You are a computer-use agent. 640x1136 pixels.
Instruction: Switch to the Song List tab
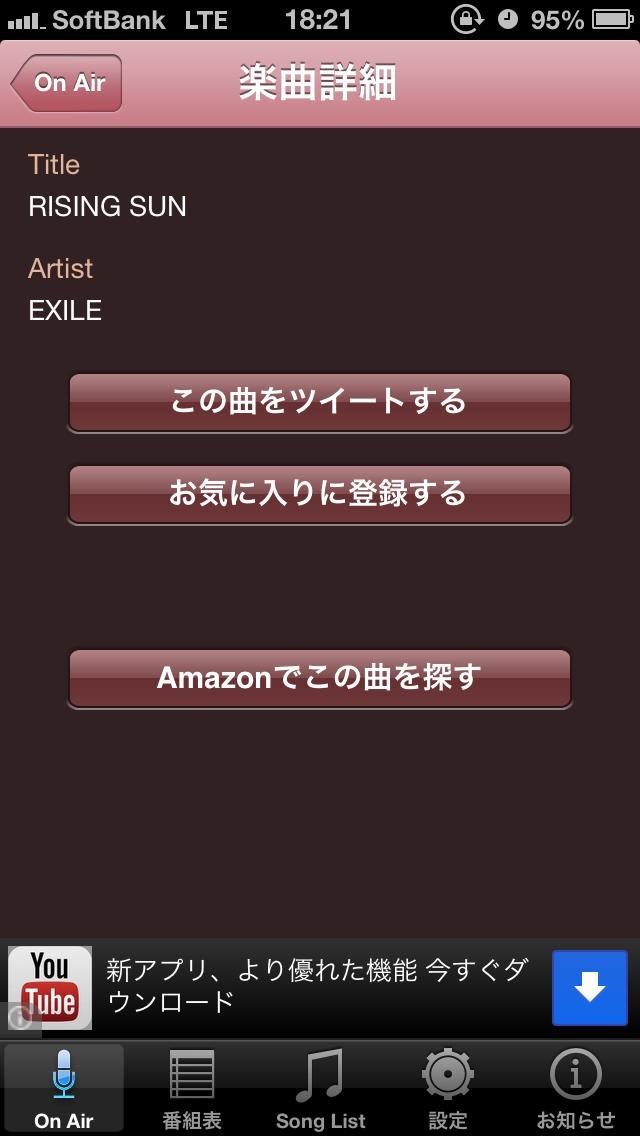click(320, 1089)
